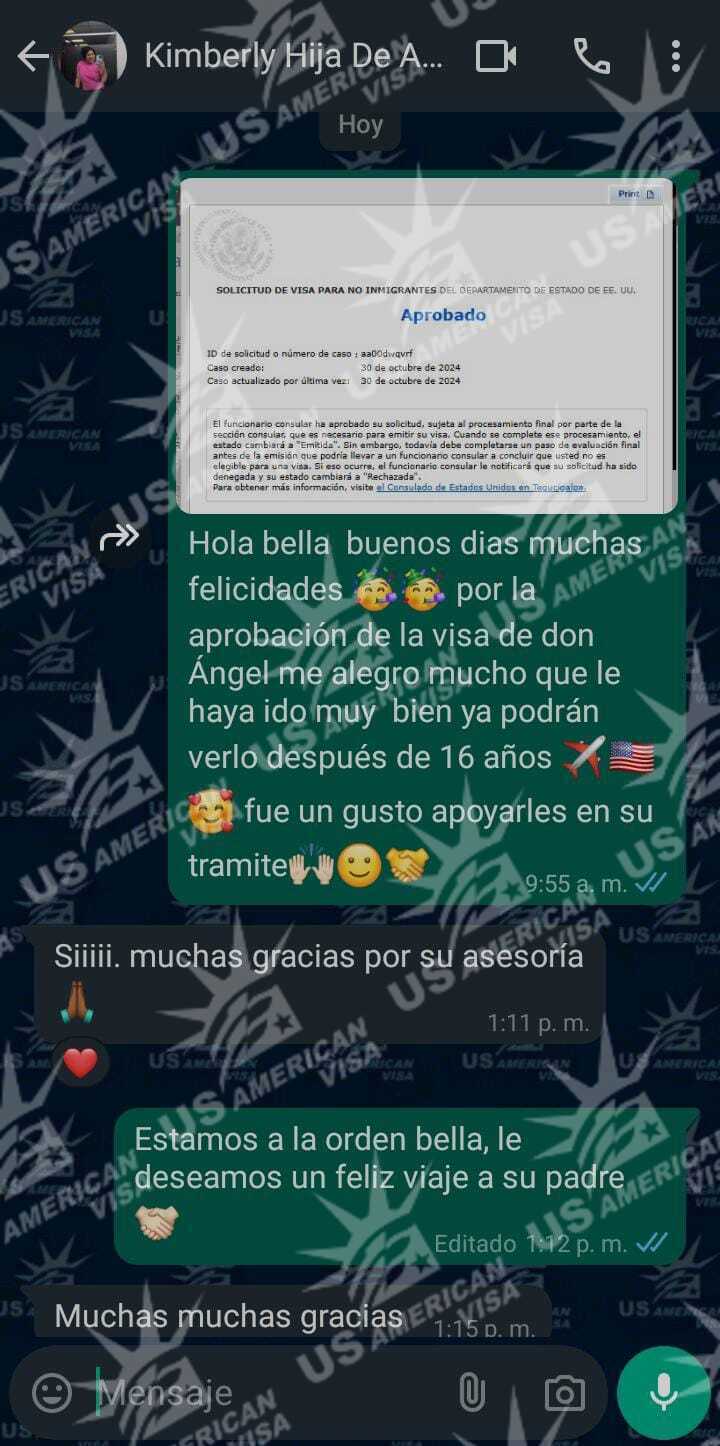
Task: Record a voice message with the microphone
Action: (663, 1392)
